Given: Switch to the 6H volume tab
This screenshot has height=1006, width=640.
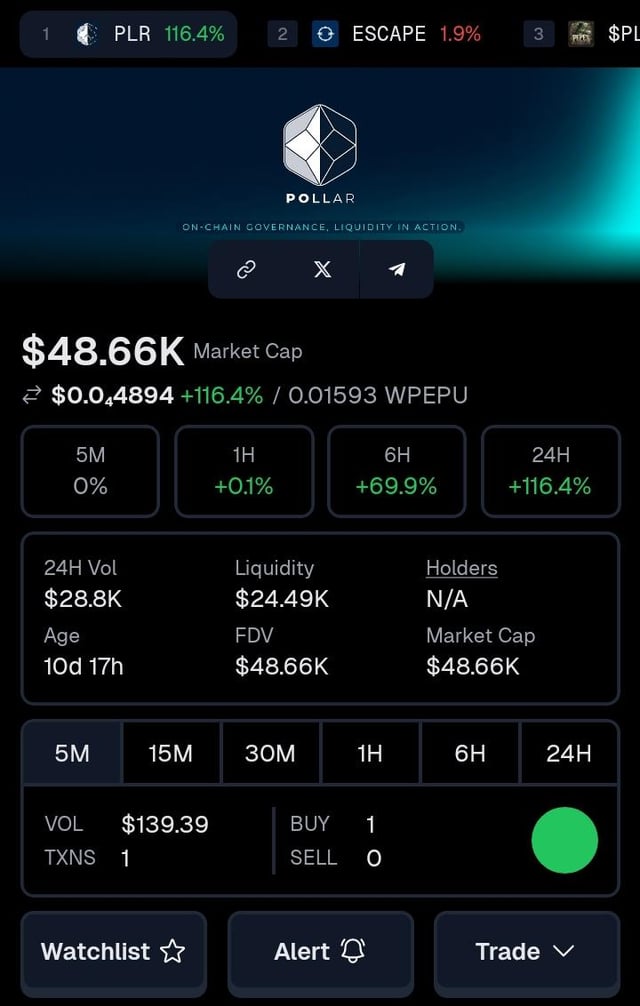Looking at the screenshot, I should pos(470,753).
